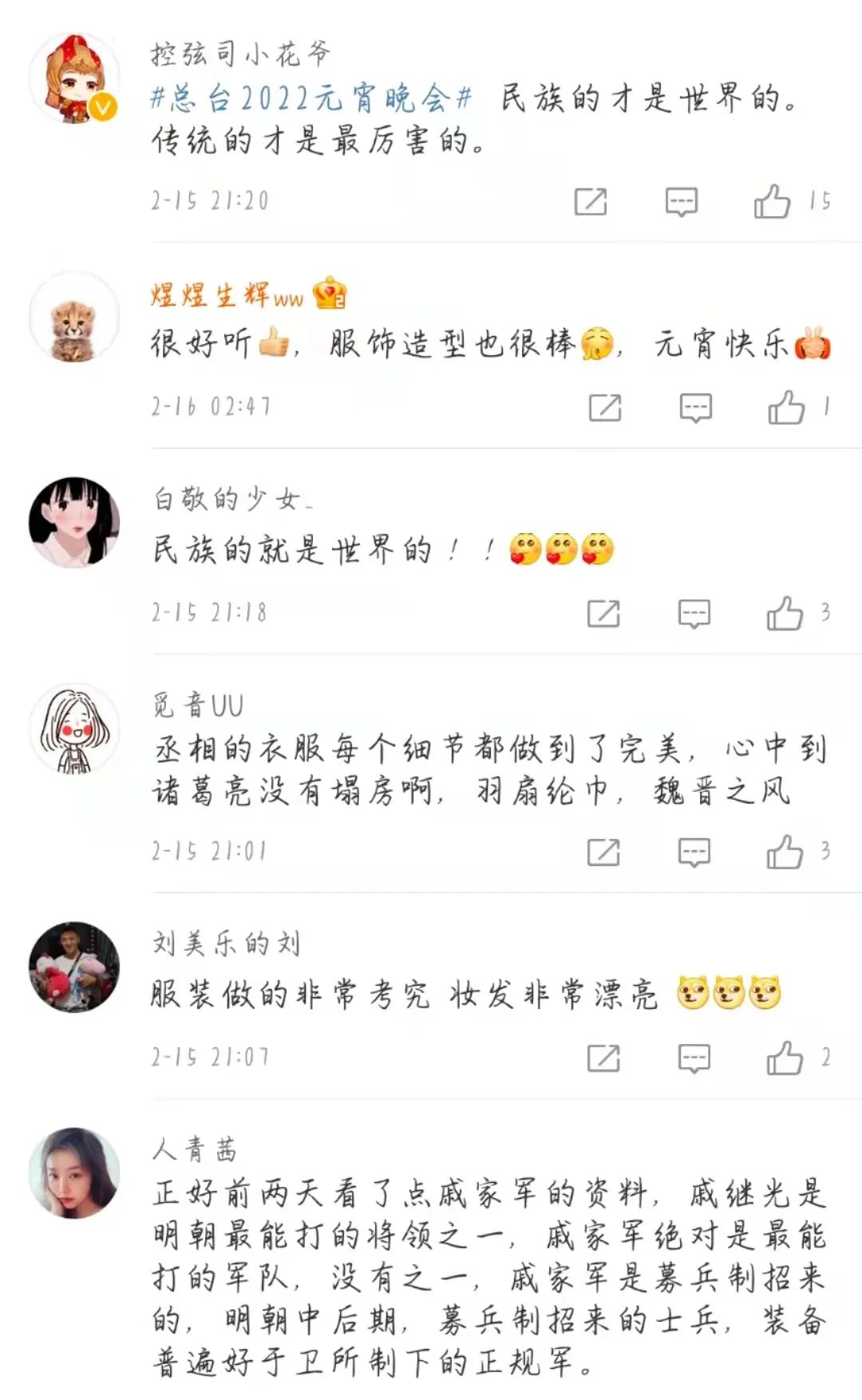Like 白敬的少女_'s comment
This screenshot has width=862, height=1400.
pyautogui.click(x=785, y=613)
